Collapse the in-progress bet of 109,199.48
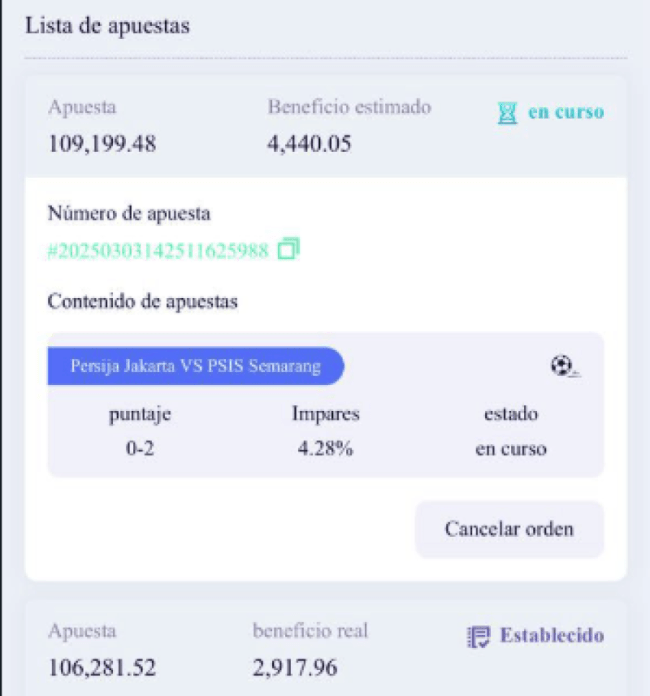This screenshot has height=696, width=650. pos(325,126)
